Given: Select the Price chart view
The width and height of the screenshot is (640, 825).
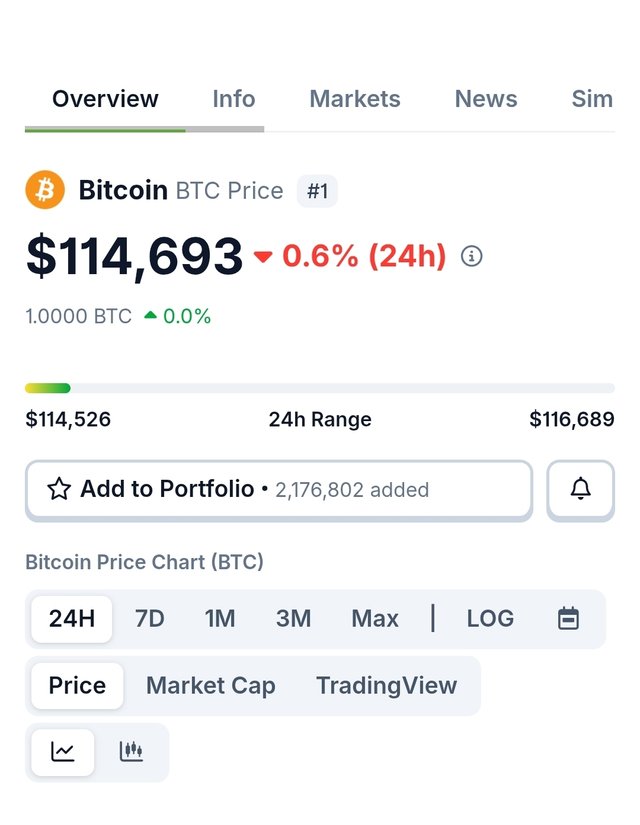Looking at the screenshot, I should (x=77, y=686).
